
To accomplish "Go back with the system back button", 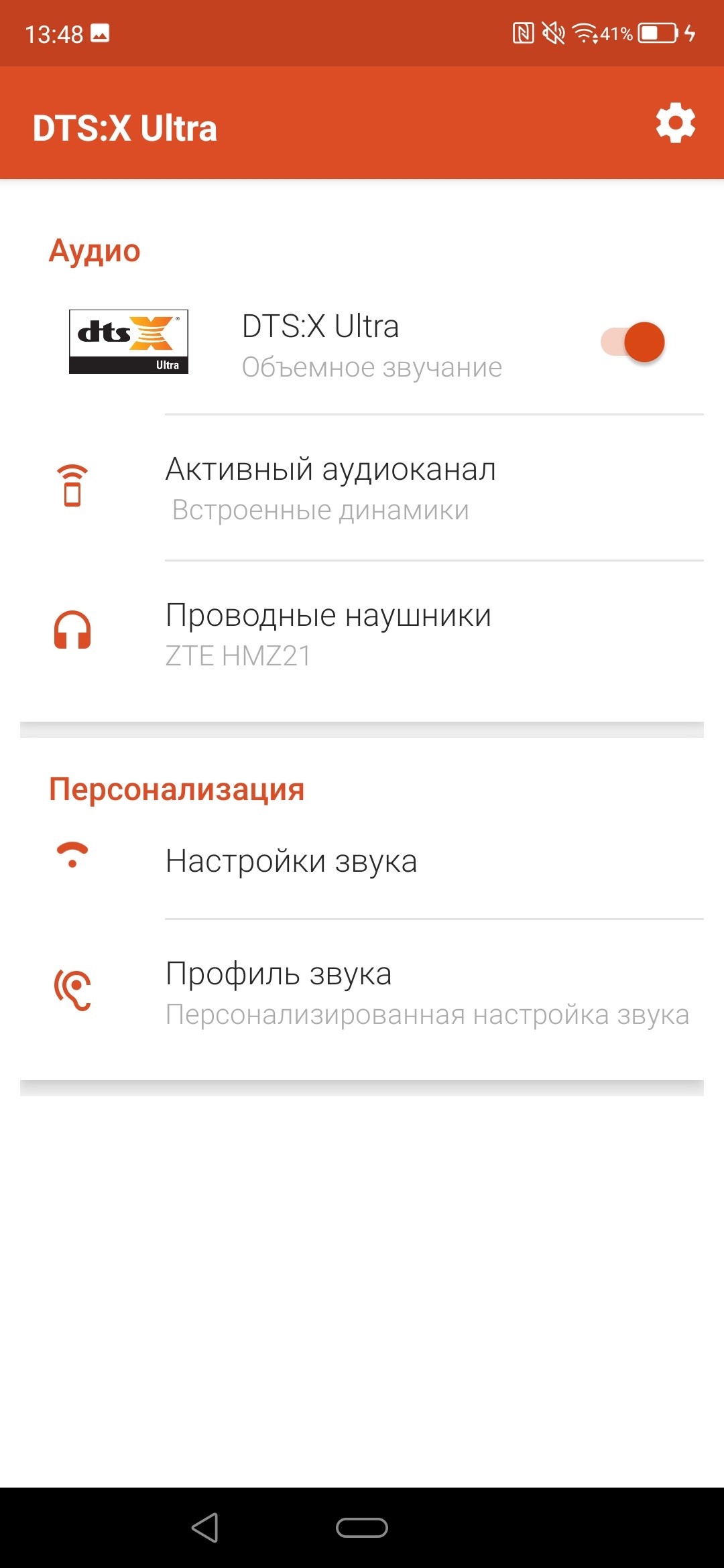I will coord(205,1528).
